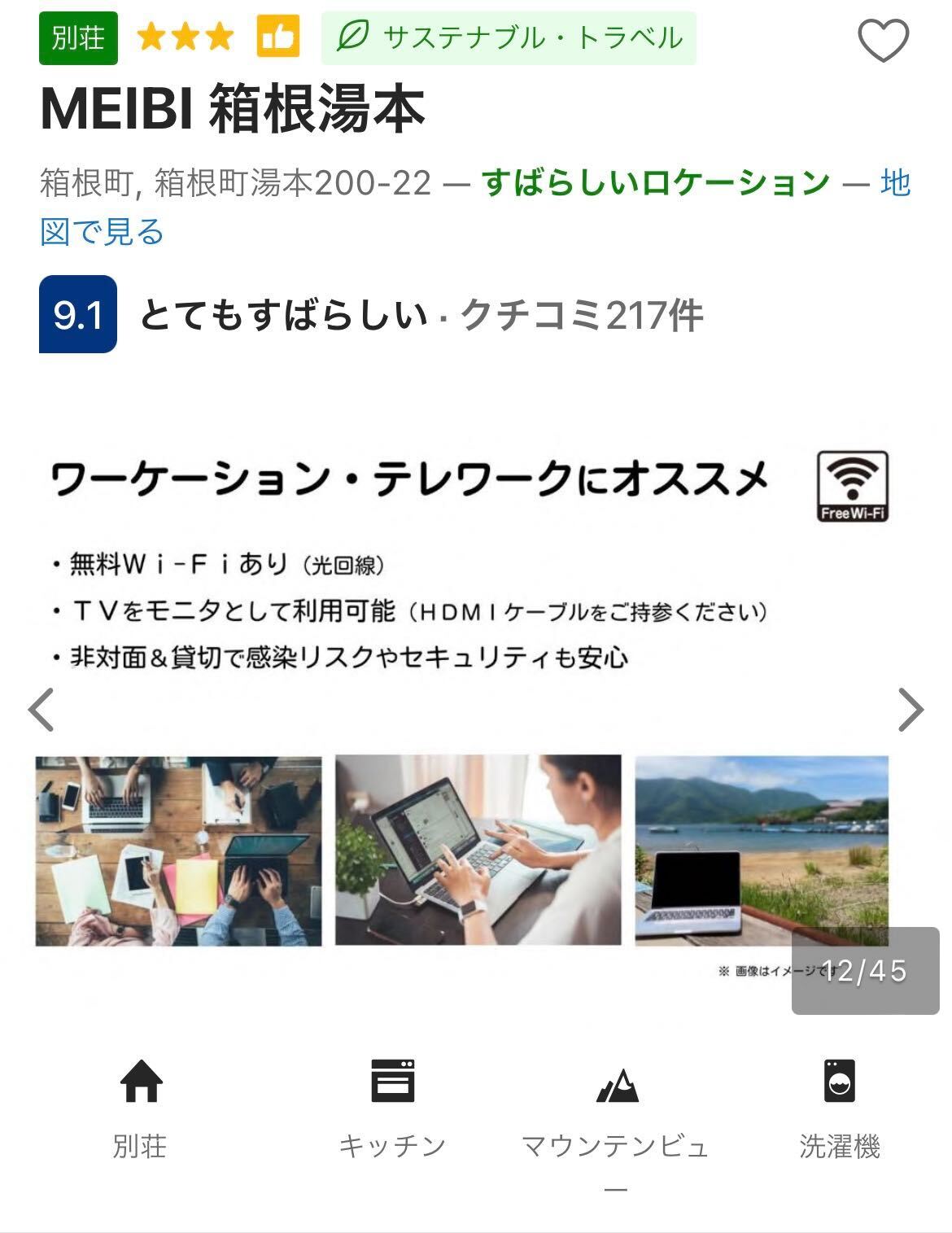Viewport: 952px width, 1233px height.
Task: Tap the サステナブル・トラベル badge
Action: 509,38
